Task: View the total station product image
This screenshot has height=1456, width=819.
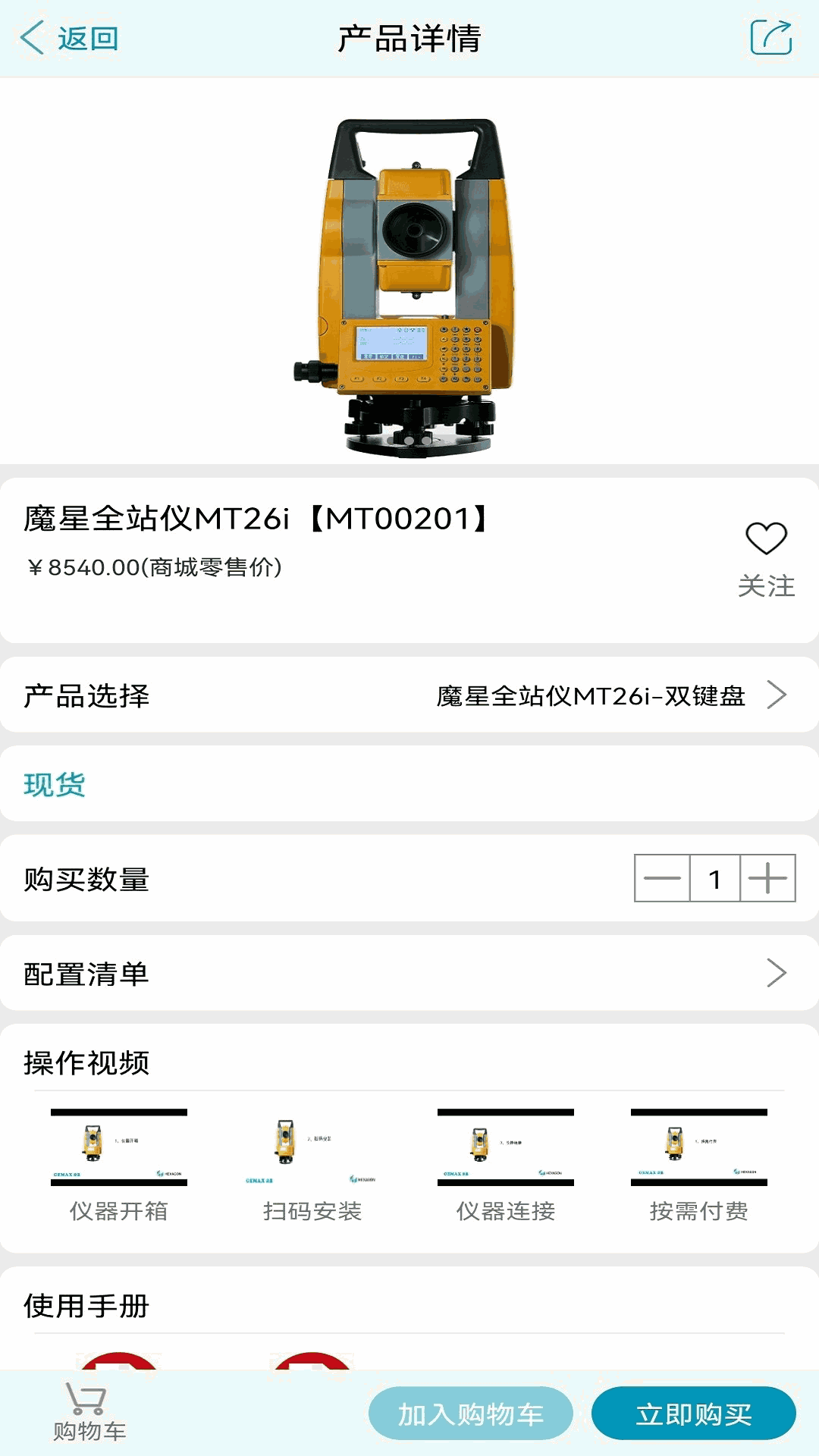Action: 409,287
